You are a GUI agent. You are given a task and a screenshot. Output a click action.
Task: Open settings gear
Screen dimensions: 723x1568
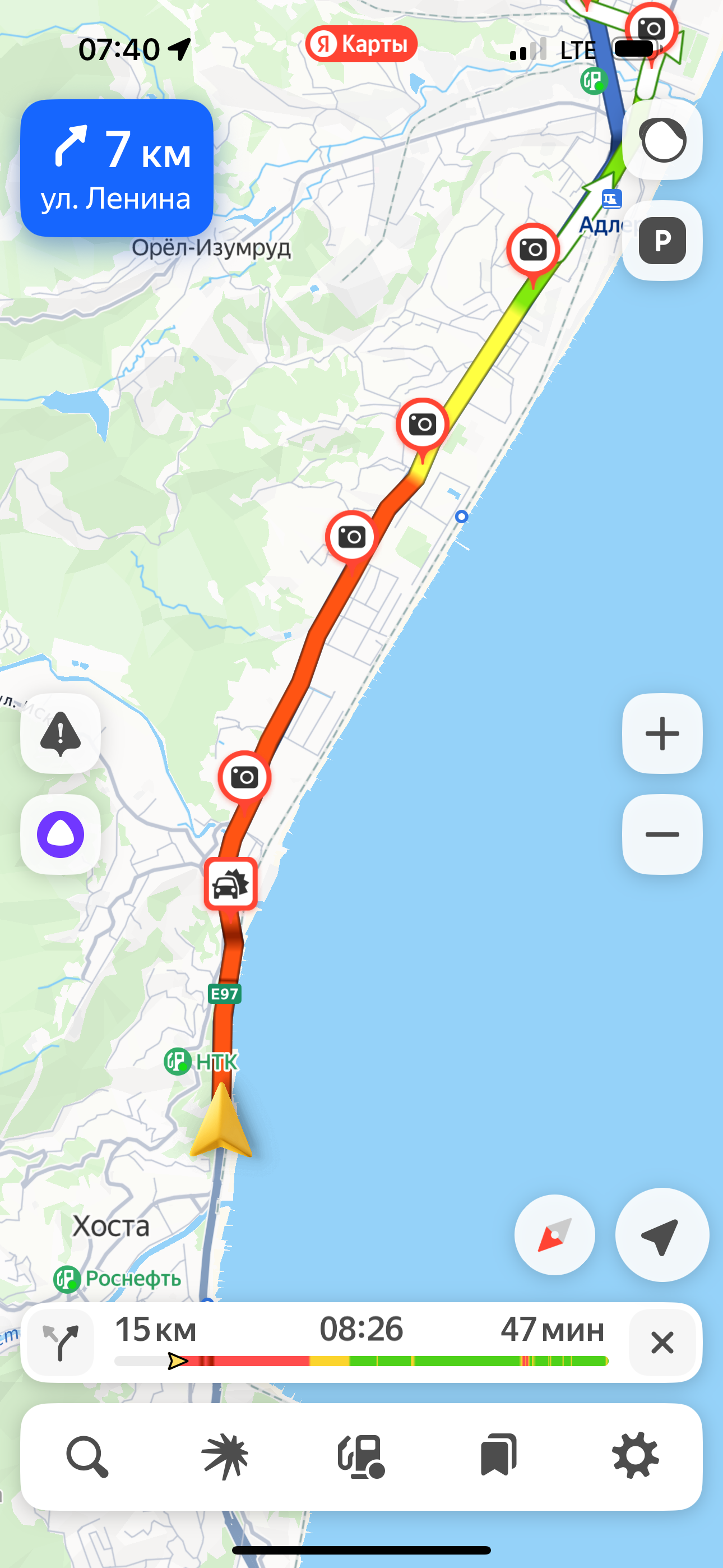636,1456
